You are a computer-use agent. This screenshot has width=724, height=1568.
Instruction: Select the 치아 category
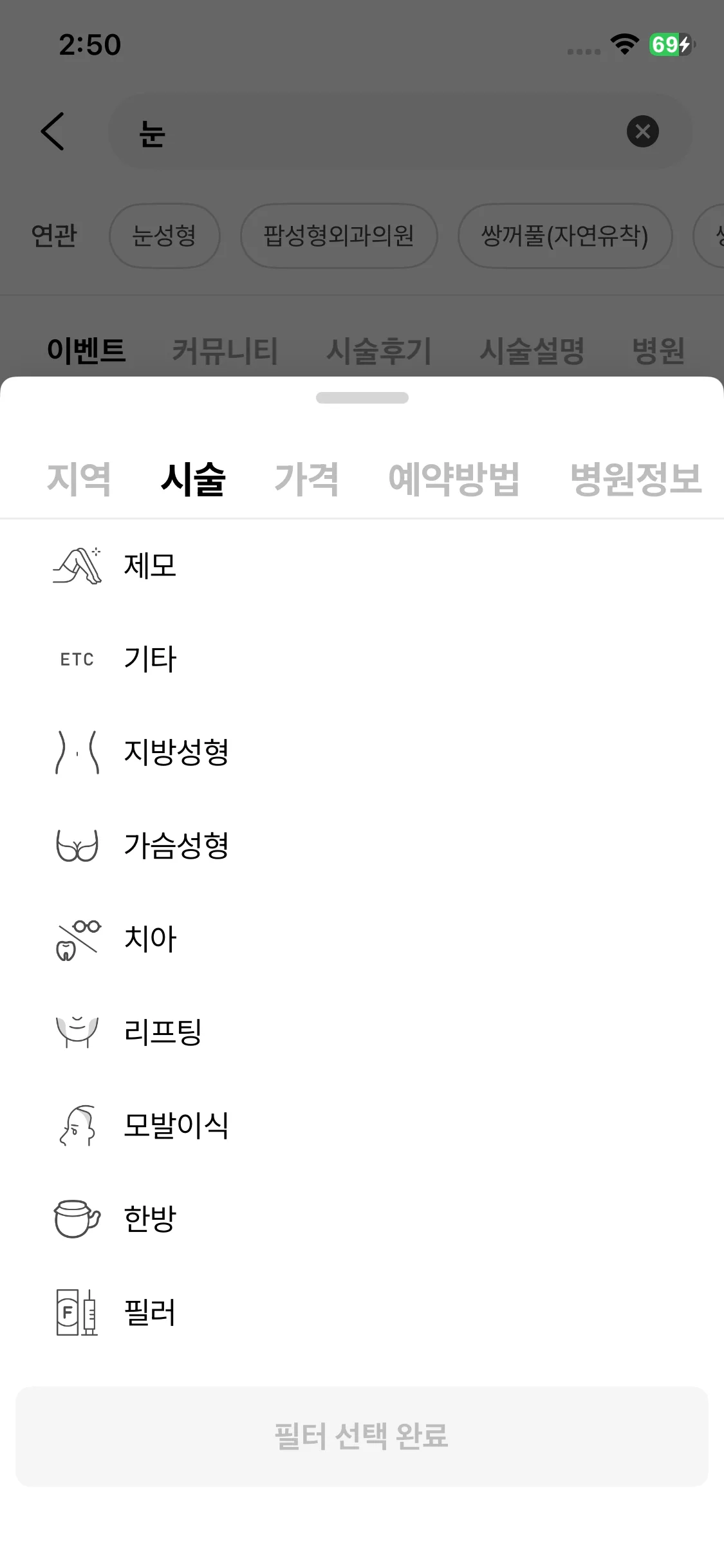pos(149,938)
